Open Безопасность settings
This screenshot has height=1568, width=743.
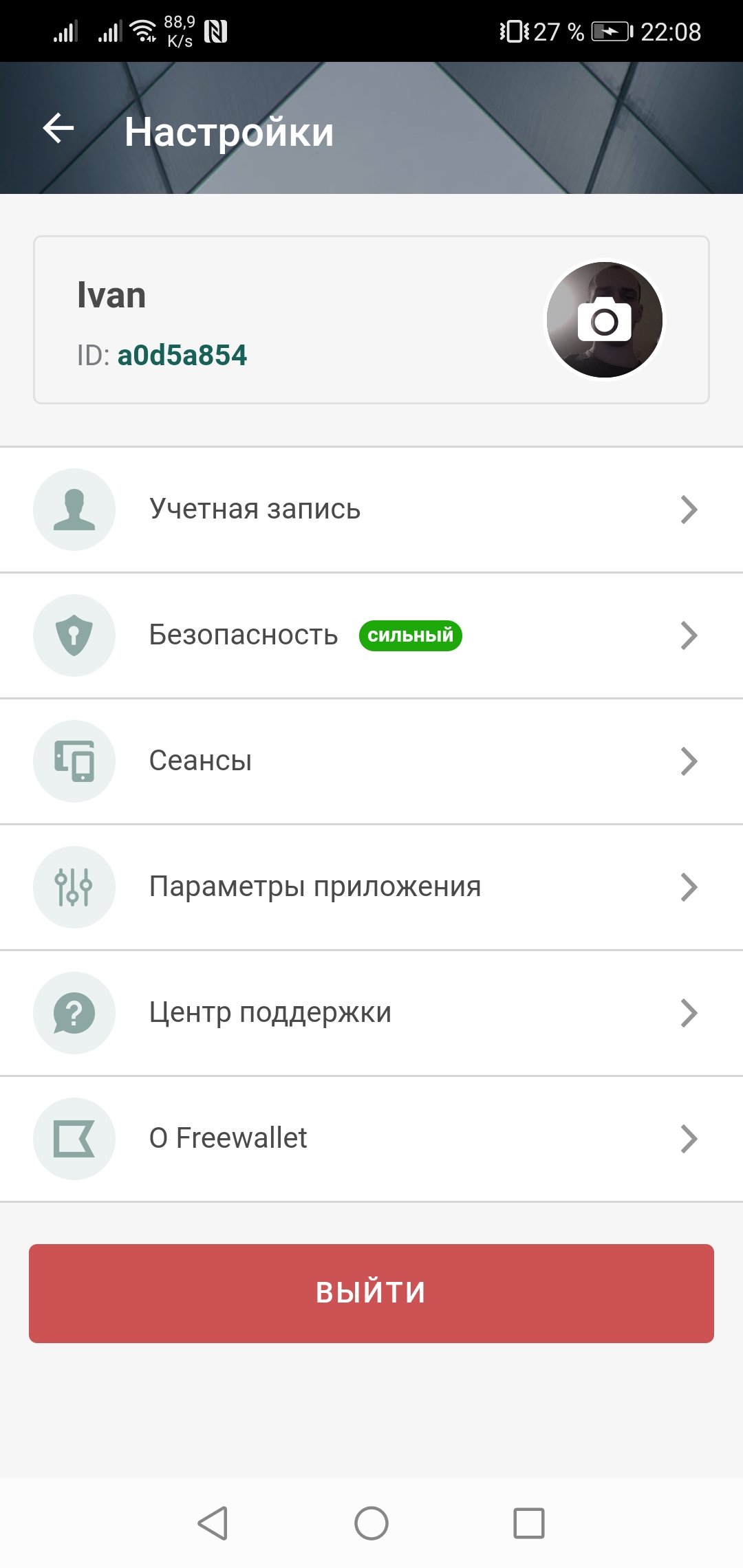[x=371, y=635]
